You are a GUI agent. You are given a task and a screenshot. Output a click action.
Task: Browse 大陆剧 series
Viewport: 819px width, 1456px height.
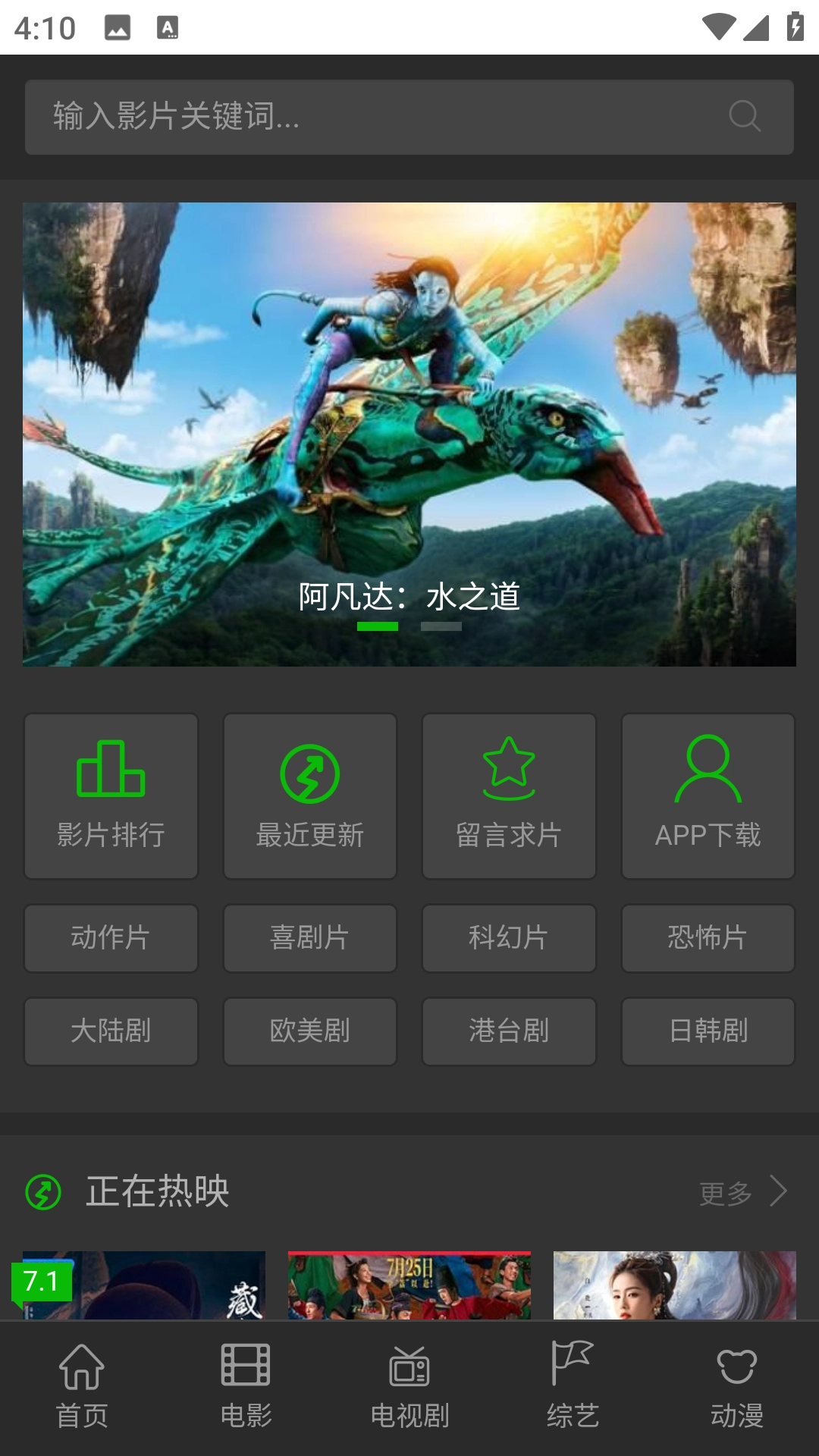click(111, 1031)
